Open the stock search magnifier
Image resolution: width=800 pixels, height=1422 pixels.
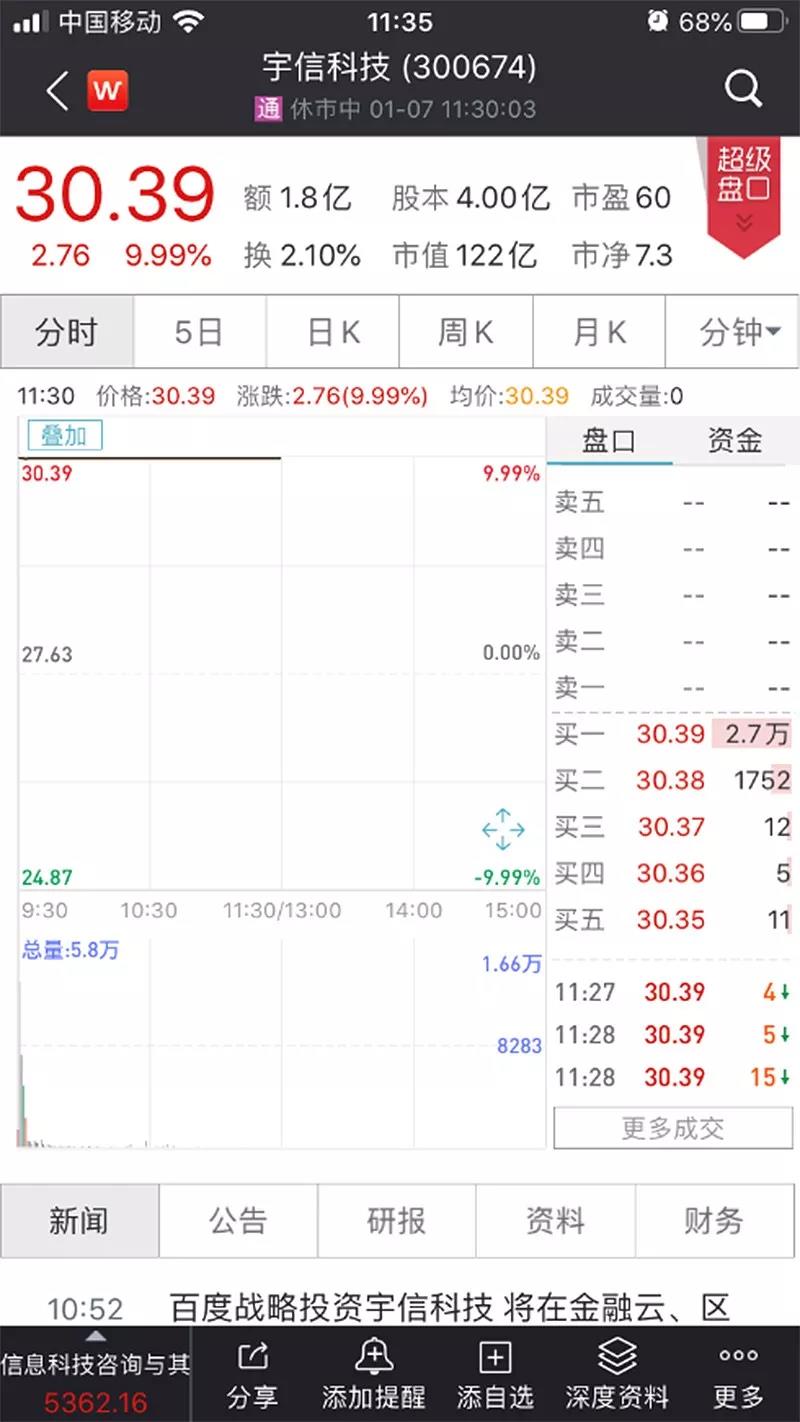(x=743, y=90)
